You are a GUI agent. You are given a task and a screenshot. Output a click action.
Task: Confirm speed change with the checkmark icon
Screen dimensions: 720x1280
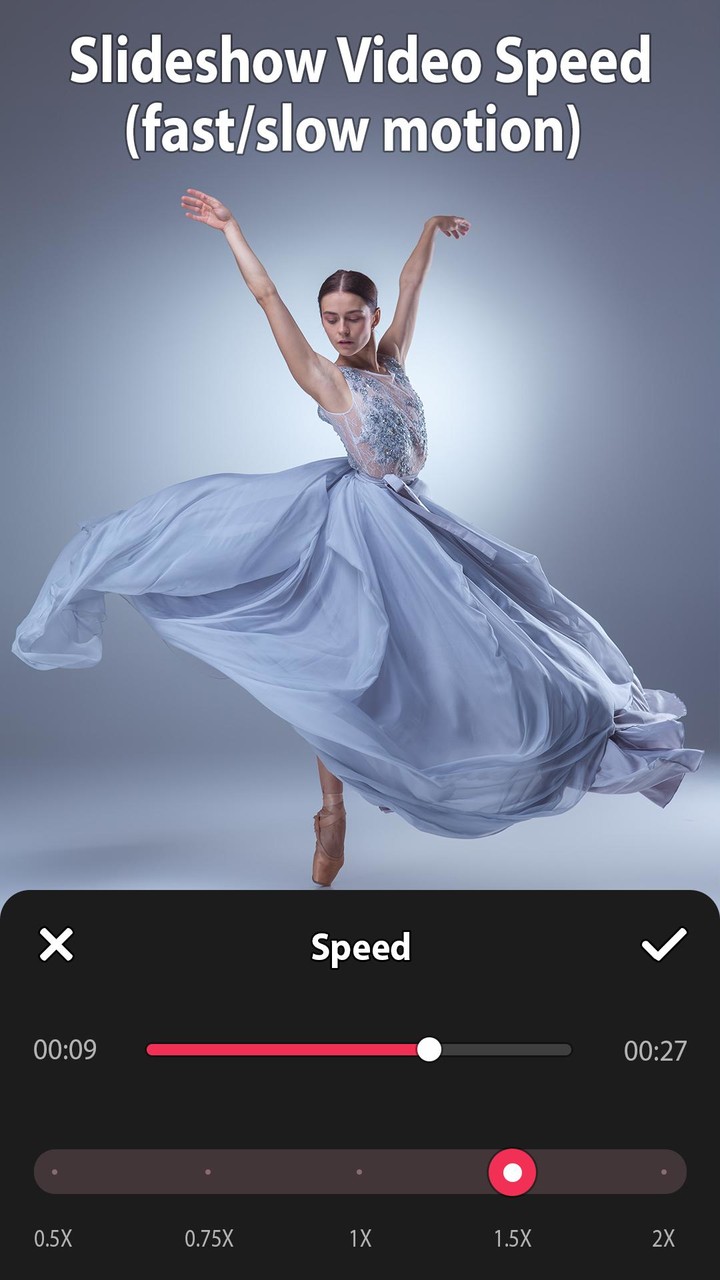click(x=663, y=944)
